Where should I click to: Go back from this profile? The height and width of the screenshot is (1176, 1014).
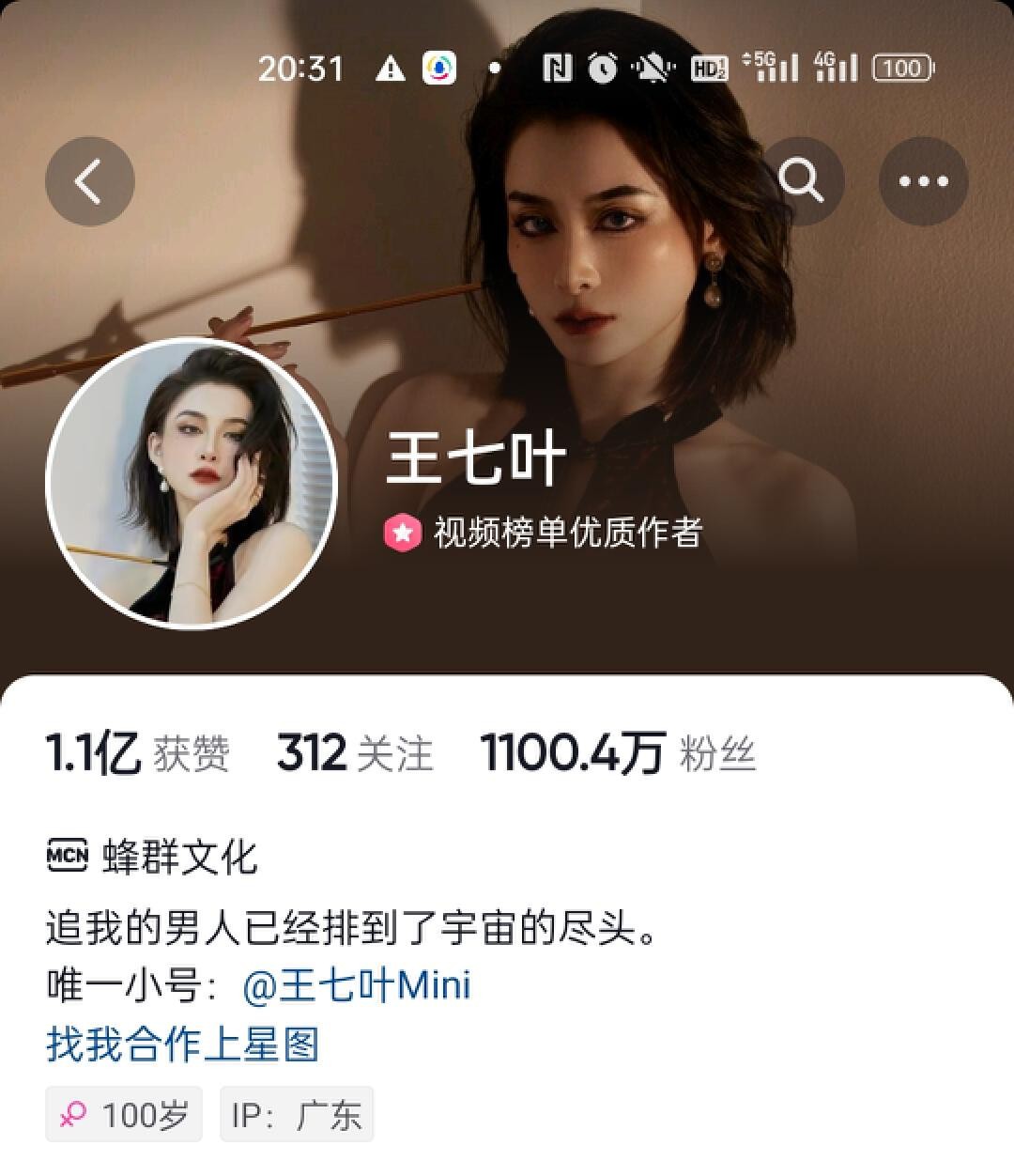(x=90, y=181)
